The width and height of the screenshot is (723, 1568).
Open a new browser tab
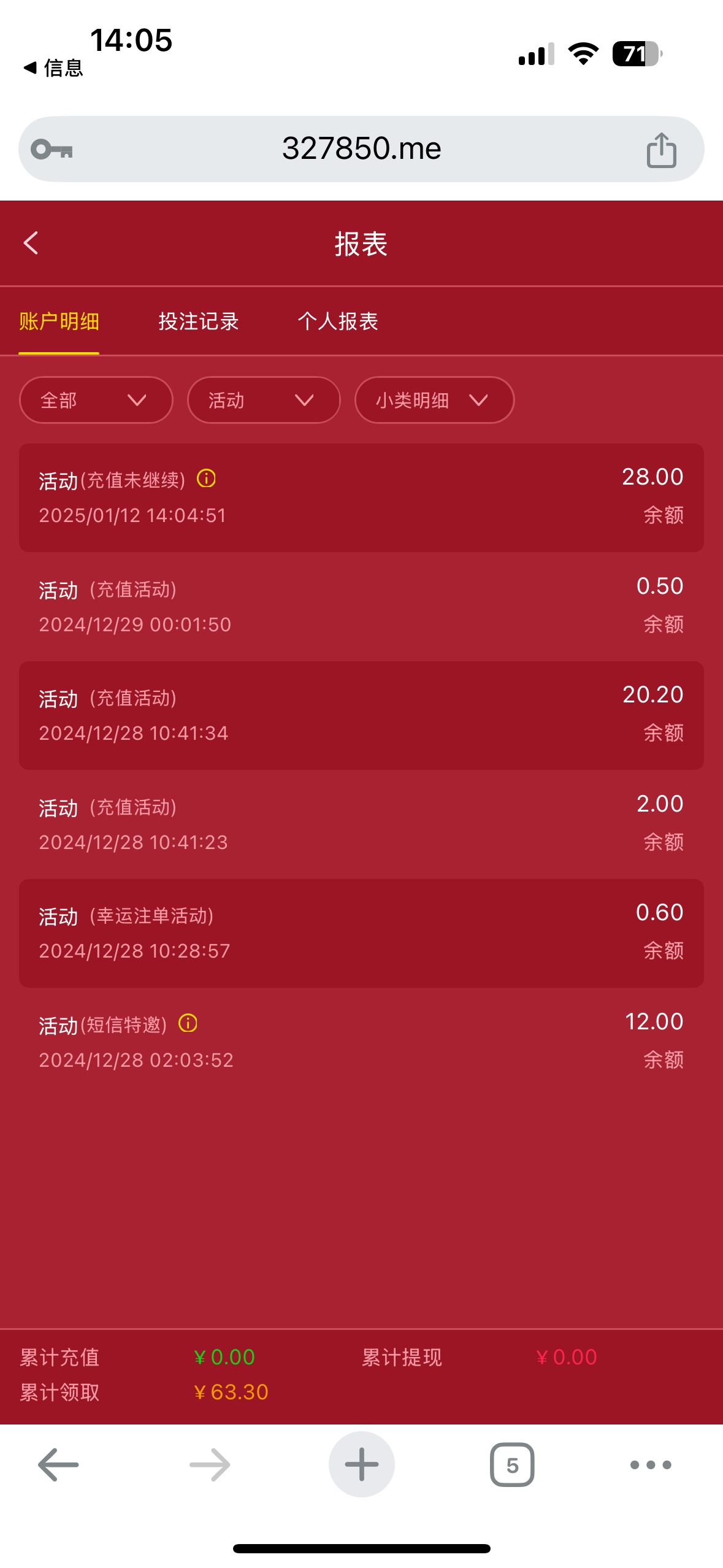361,1464
